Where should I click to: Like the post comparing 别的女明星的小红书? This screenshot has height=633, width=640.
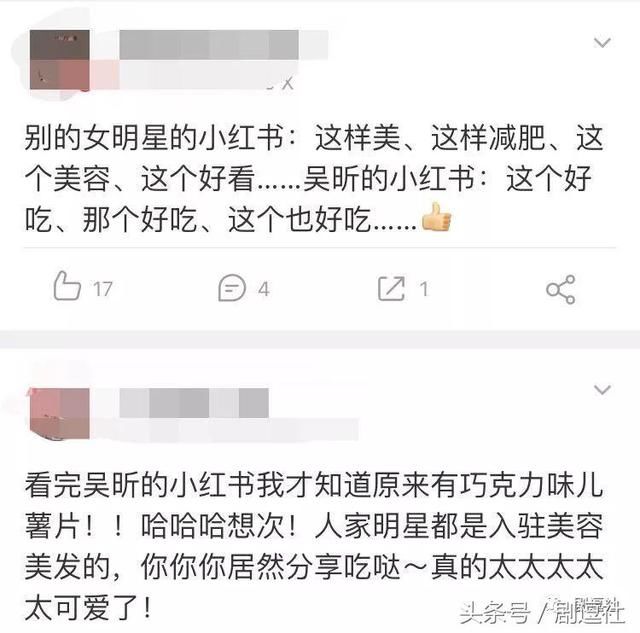(x=68, y=289)
